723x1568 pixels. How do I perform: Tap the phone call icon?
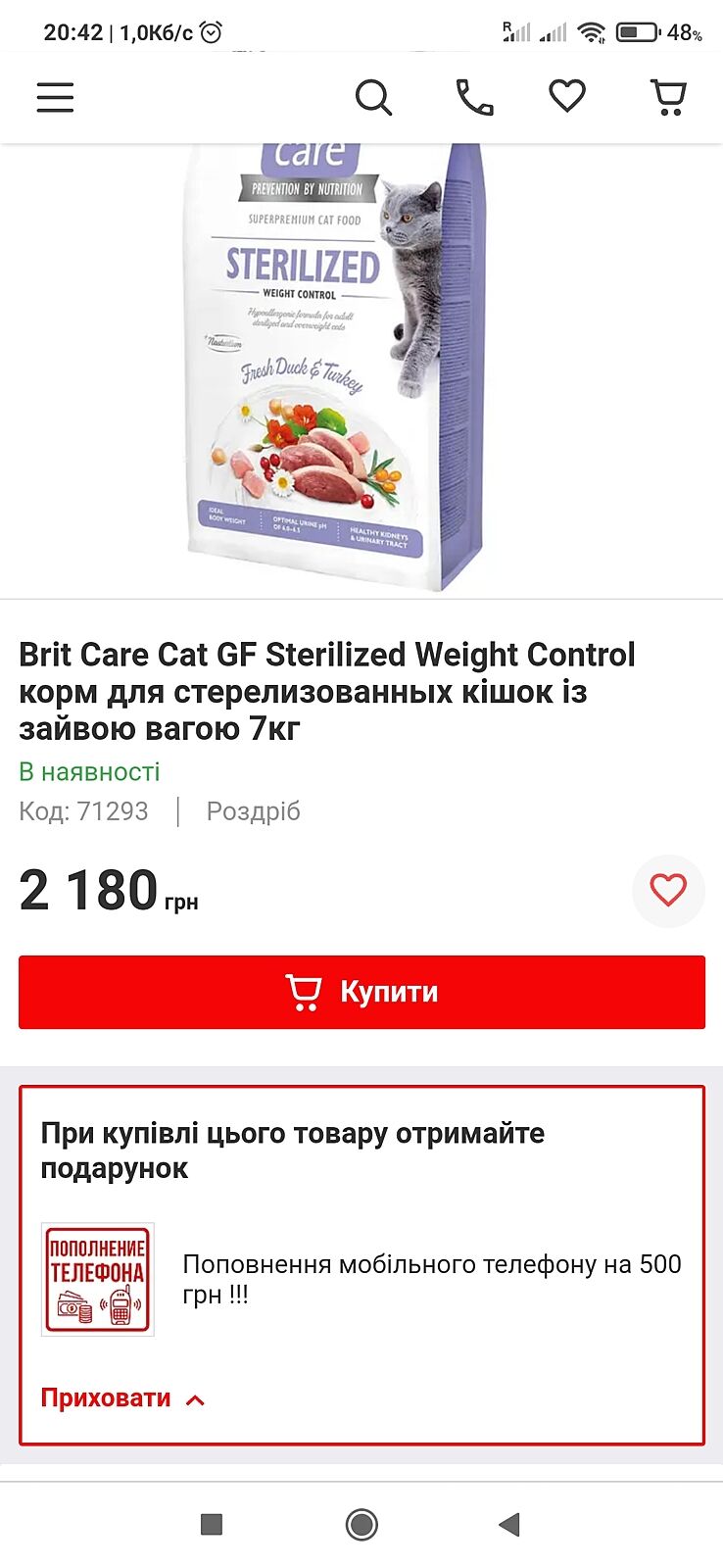point(474,97)
